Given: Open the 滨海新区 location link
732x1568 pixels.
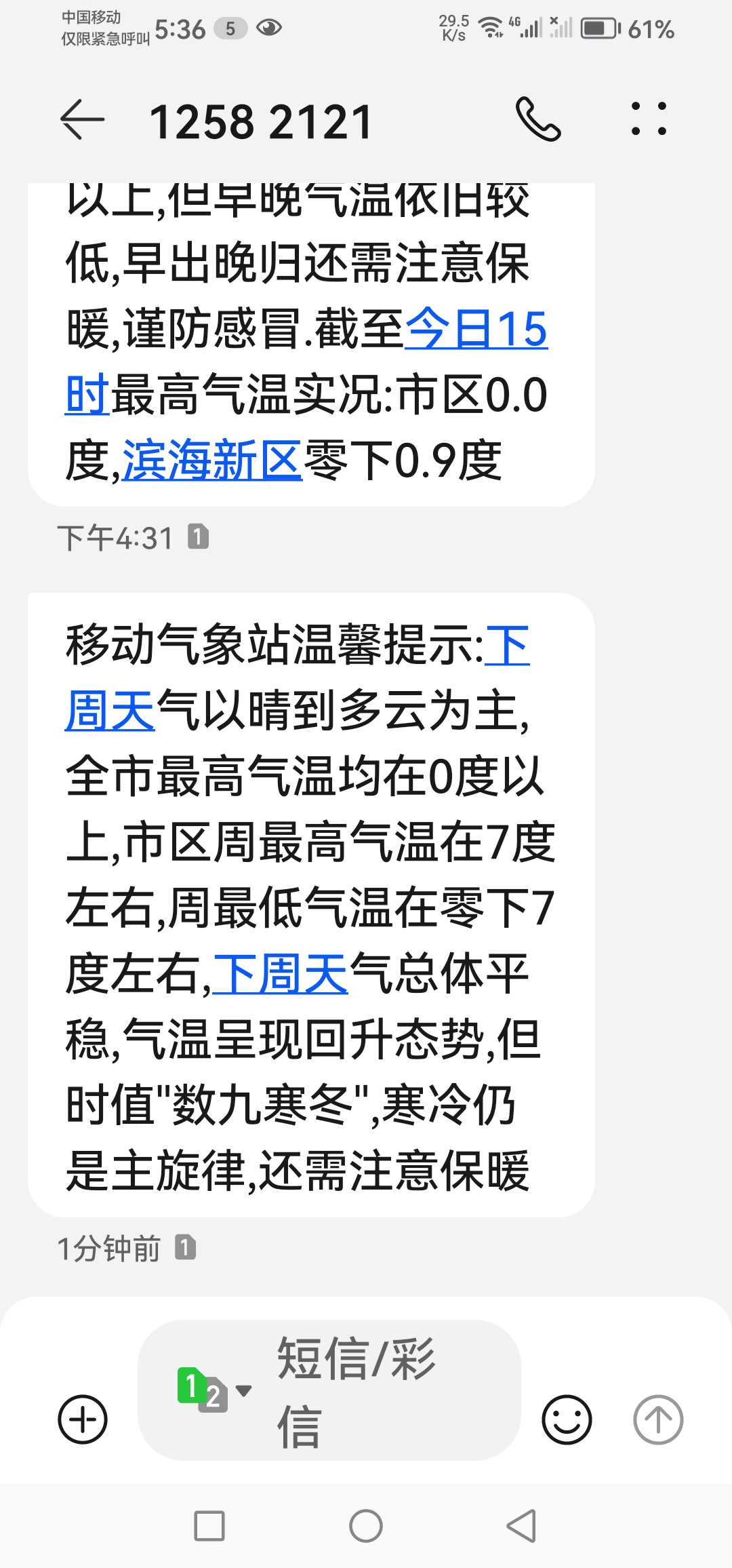Looking at the screenshot, I should tap(212, 460).
